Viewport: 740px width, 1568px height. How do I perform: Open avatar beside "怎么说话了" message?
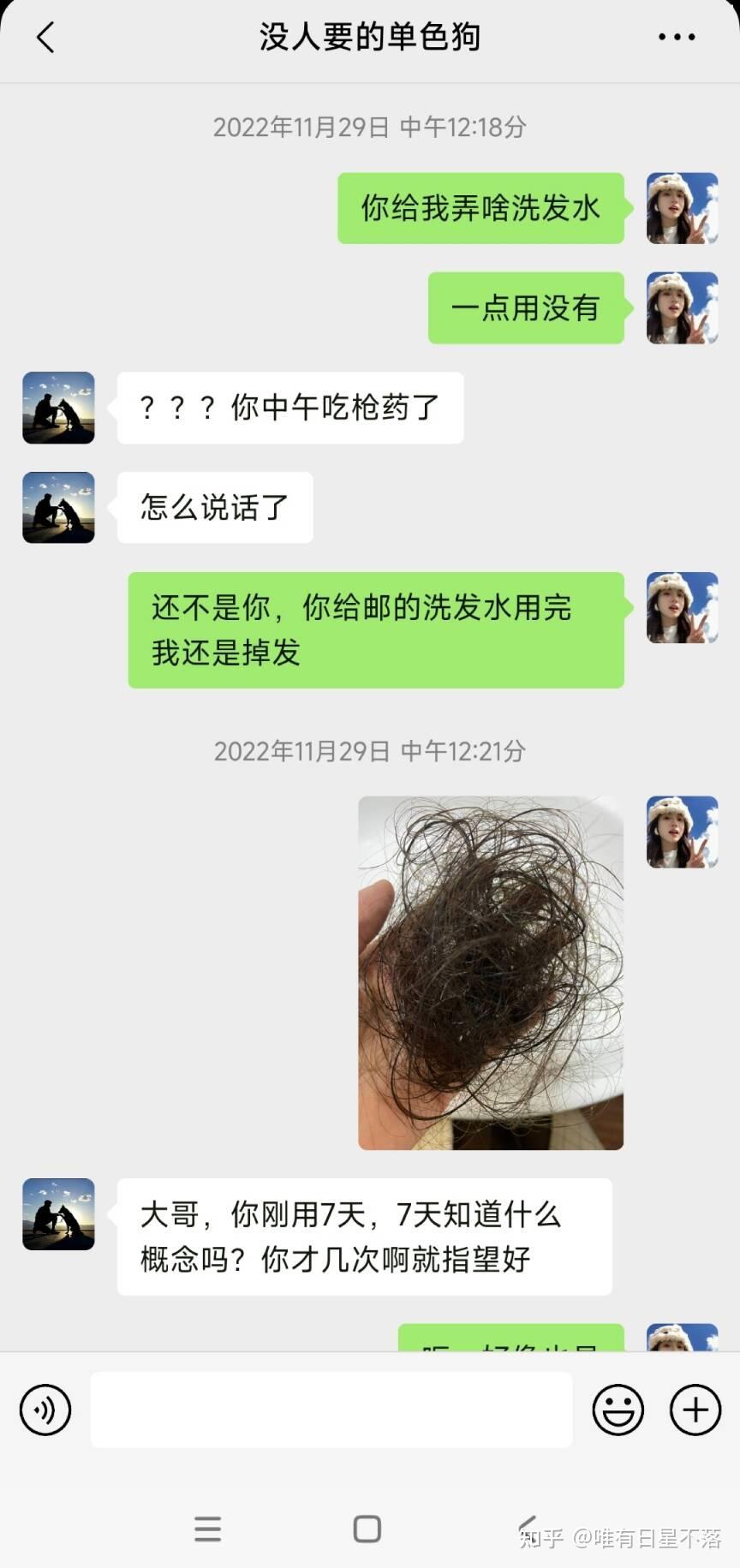[x=58, y=507]
